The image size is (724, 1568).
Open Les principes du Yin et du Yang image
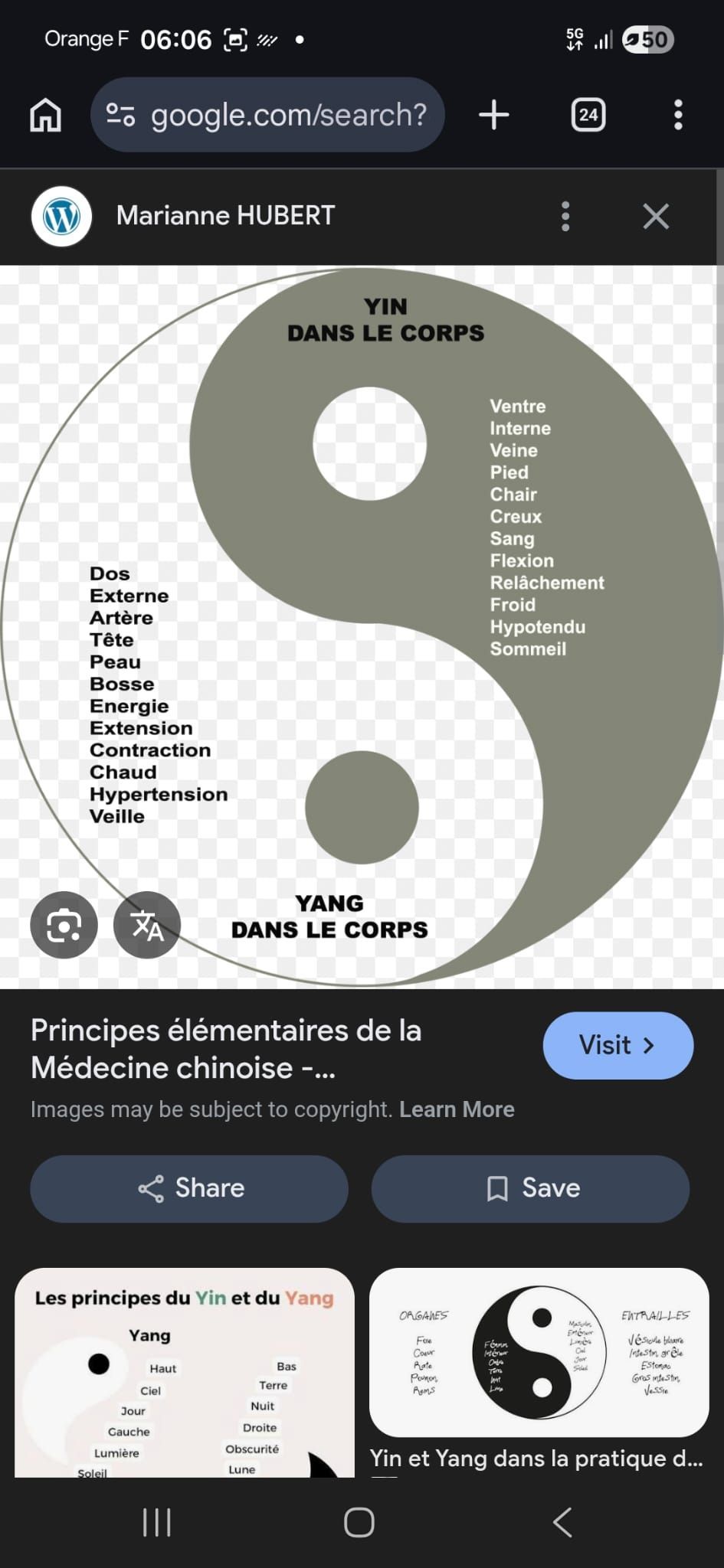185,1372
